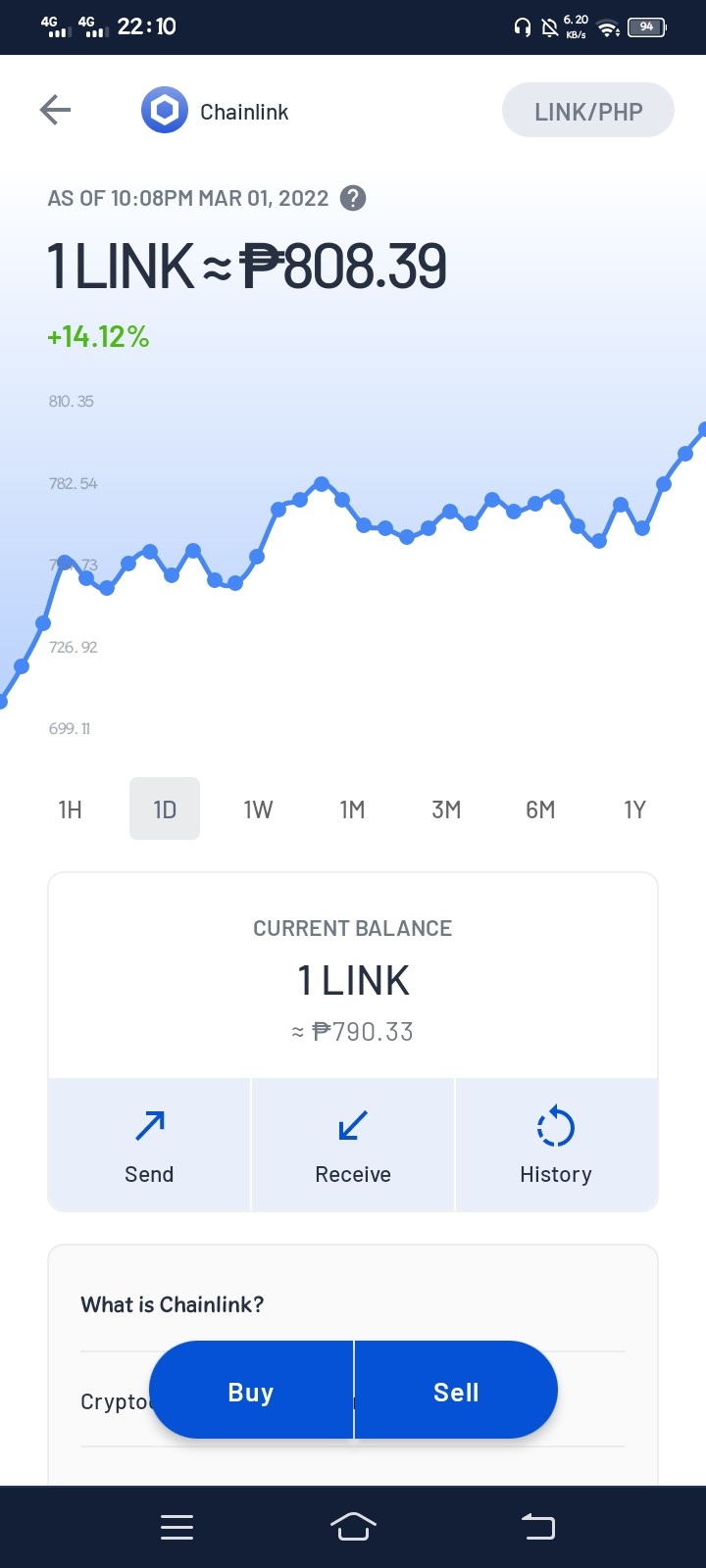706x1568 pixels.
Task: Buy Chainlink
Action: pyautogui.click(x=251, y=1391)
